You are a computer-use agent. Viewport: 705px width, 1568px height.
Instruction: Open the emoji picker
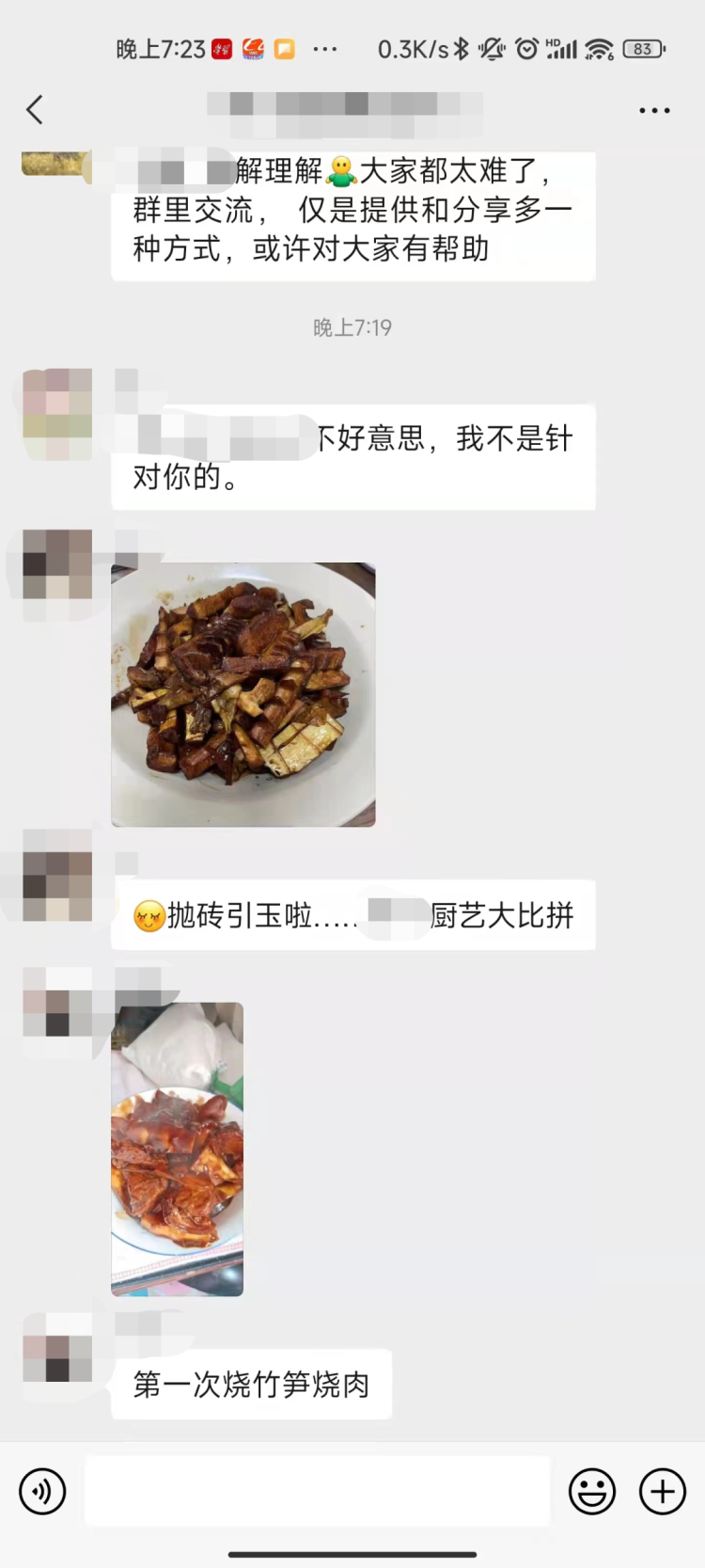click(x=592, y=1491)
